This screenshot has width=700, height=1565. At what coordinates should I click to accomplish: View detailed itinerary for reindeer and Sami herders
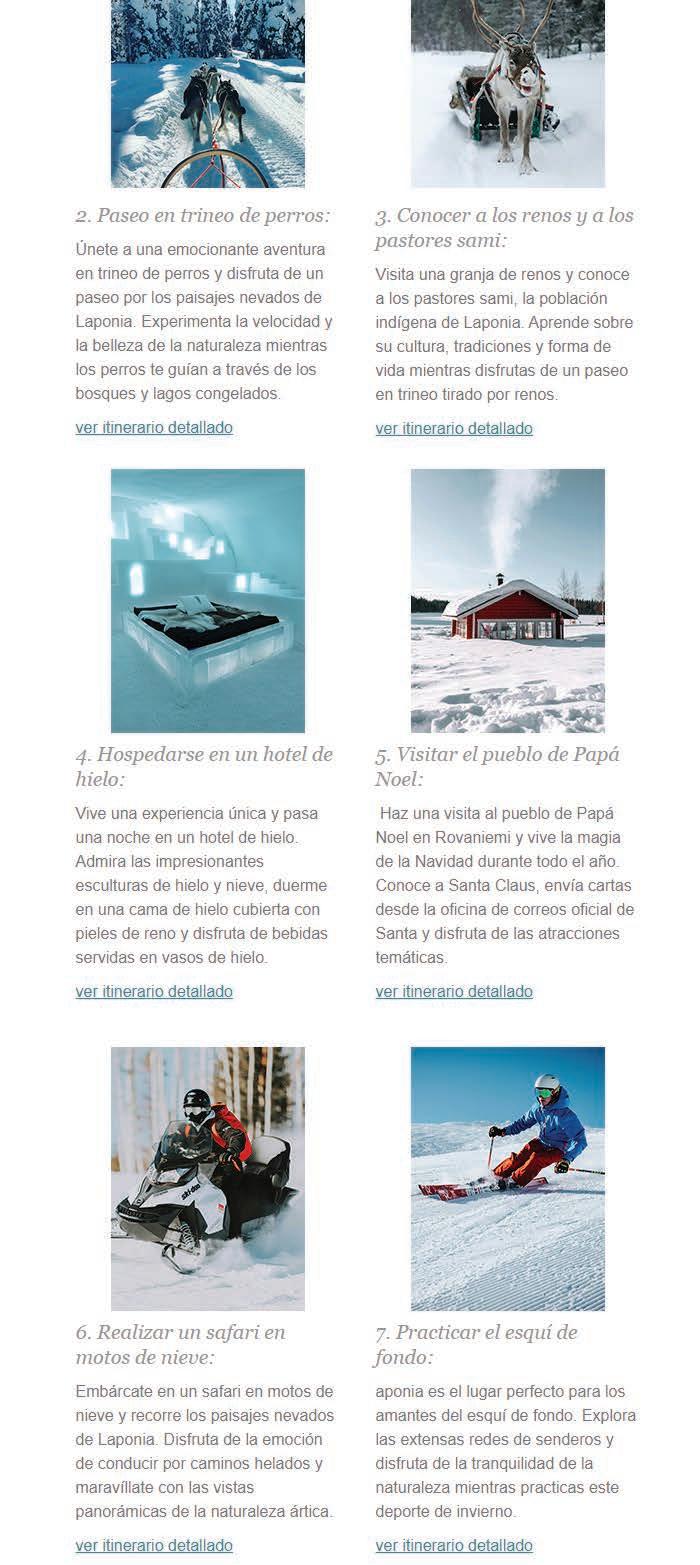click(454, 428)
